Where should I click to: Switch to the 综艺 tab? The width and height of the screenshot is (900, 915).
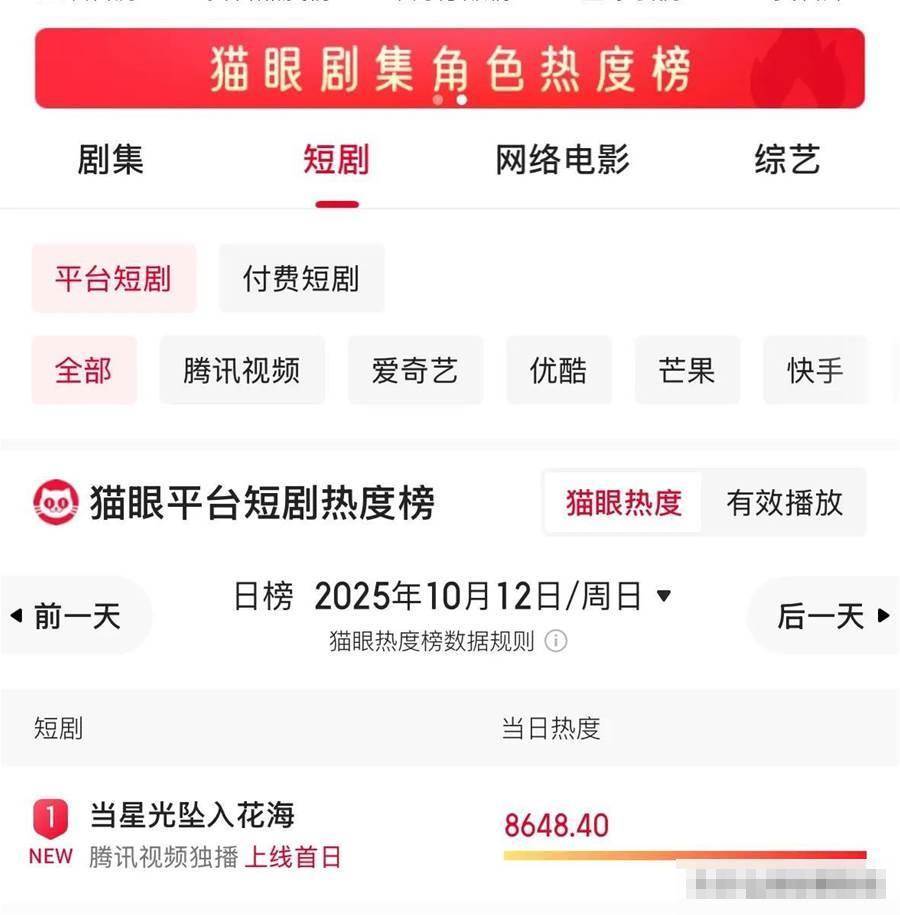tap(787, 160)
